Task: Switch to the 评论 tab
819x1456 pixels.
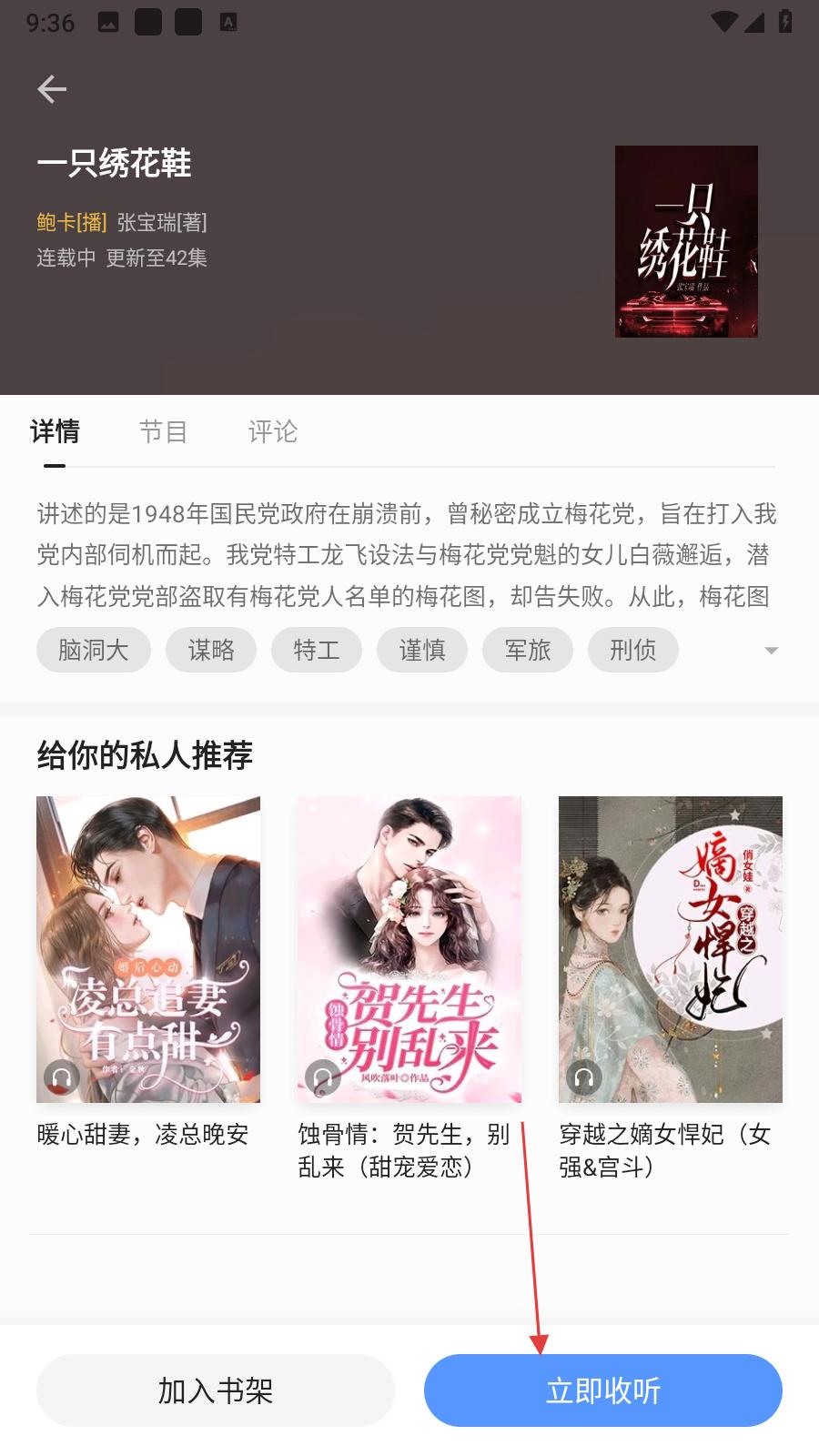Action: [x=273, y=431]
